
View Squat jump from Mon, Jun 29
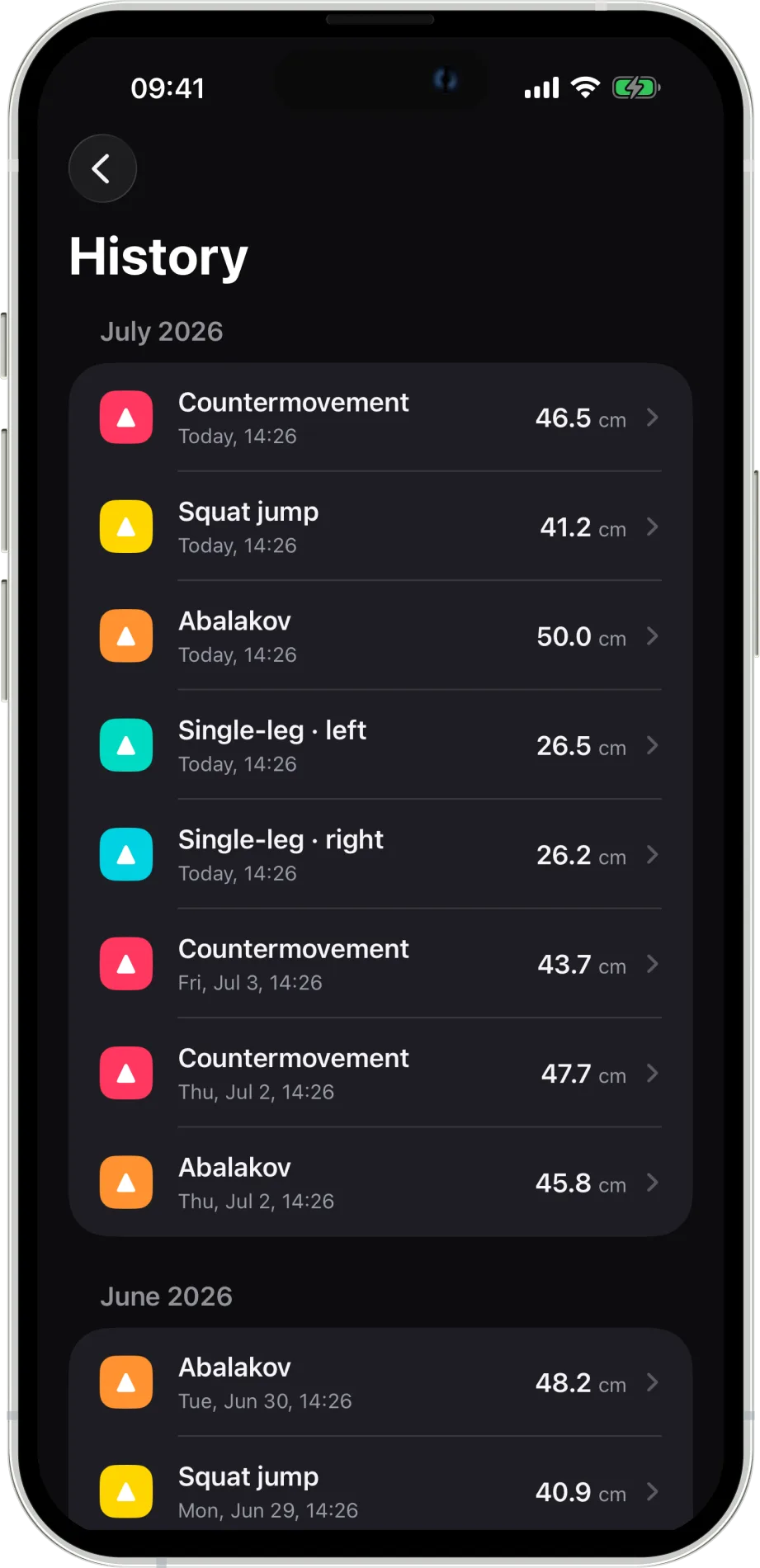(380, 1491)
